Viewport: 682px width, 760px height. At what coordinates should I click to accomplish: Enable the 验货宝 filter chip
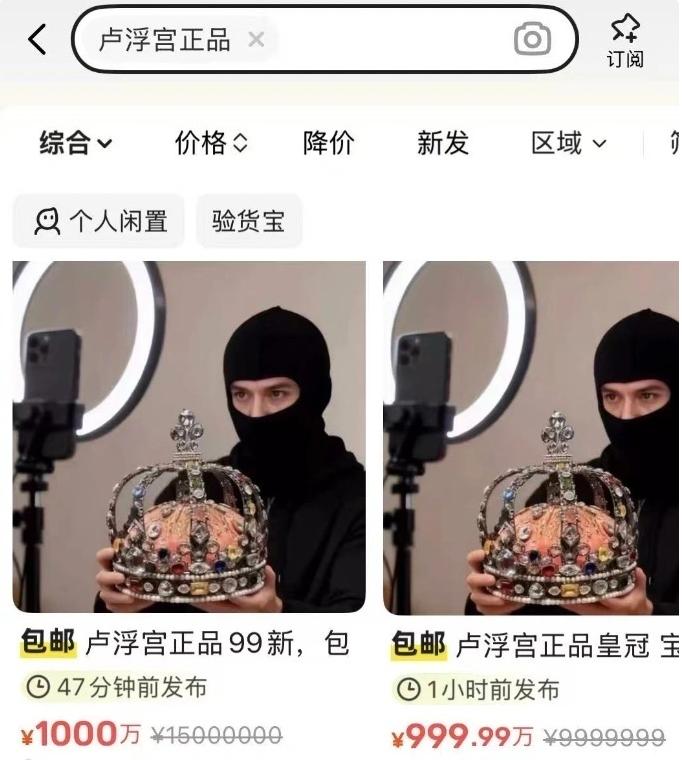pos(249,220)
